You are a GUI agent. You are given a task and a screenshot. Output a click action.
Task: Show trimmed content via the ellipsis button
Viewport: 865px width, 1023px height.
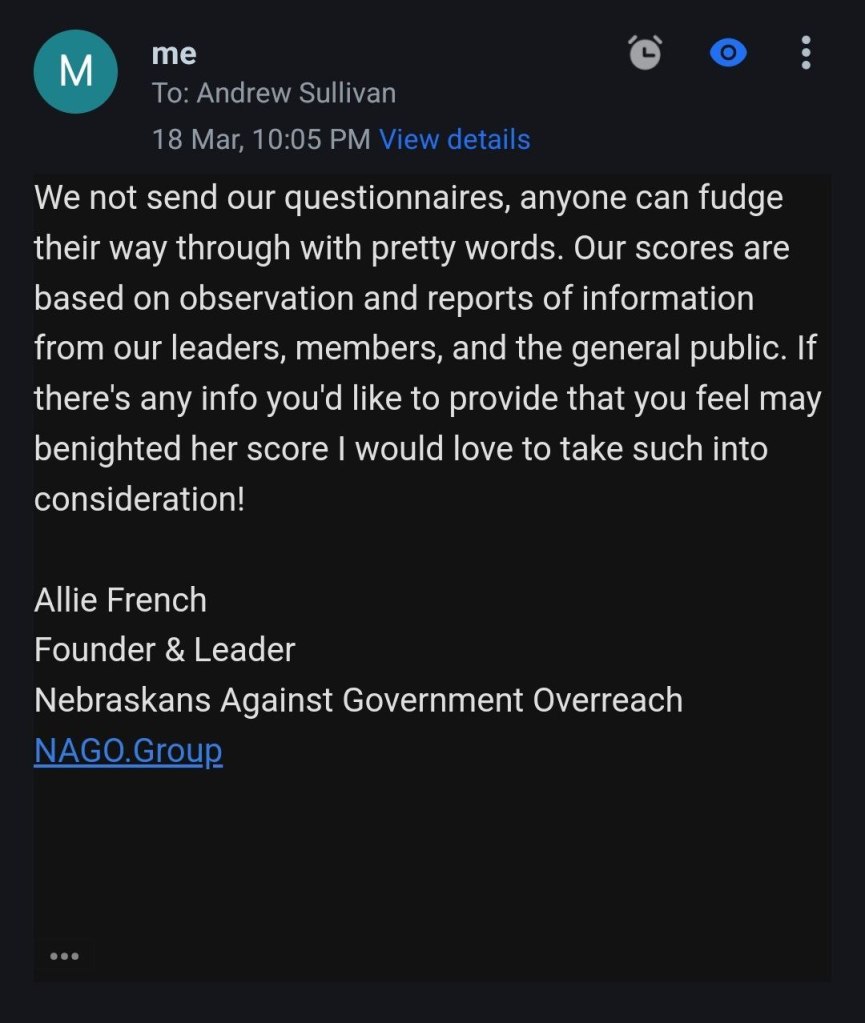coord(64,956)
